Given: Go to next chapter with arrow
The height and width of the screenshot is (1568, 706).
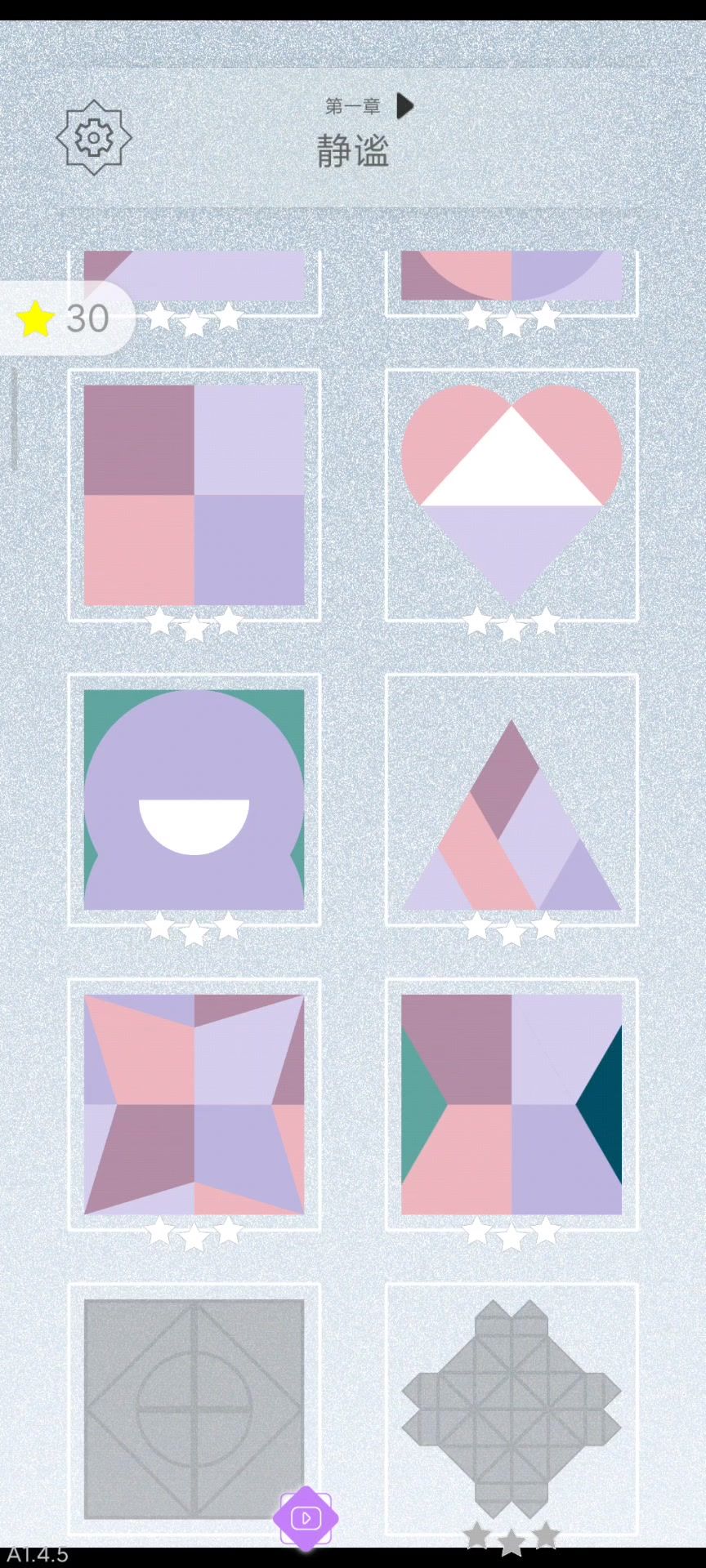Looking at the screenshot, I should (x=404, y=106).
